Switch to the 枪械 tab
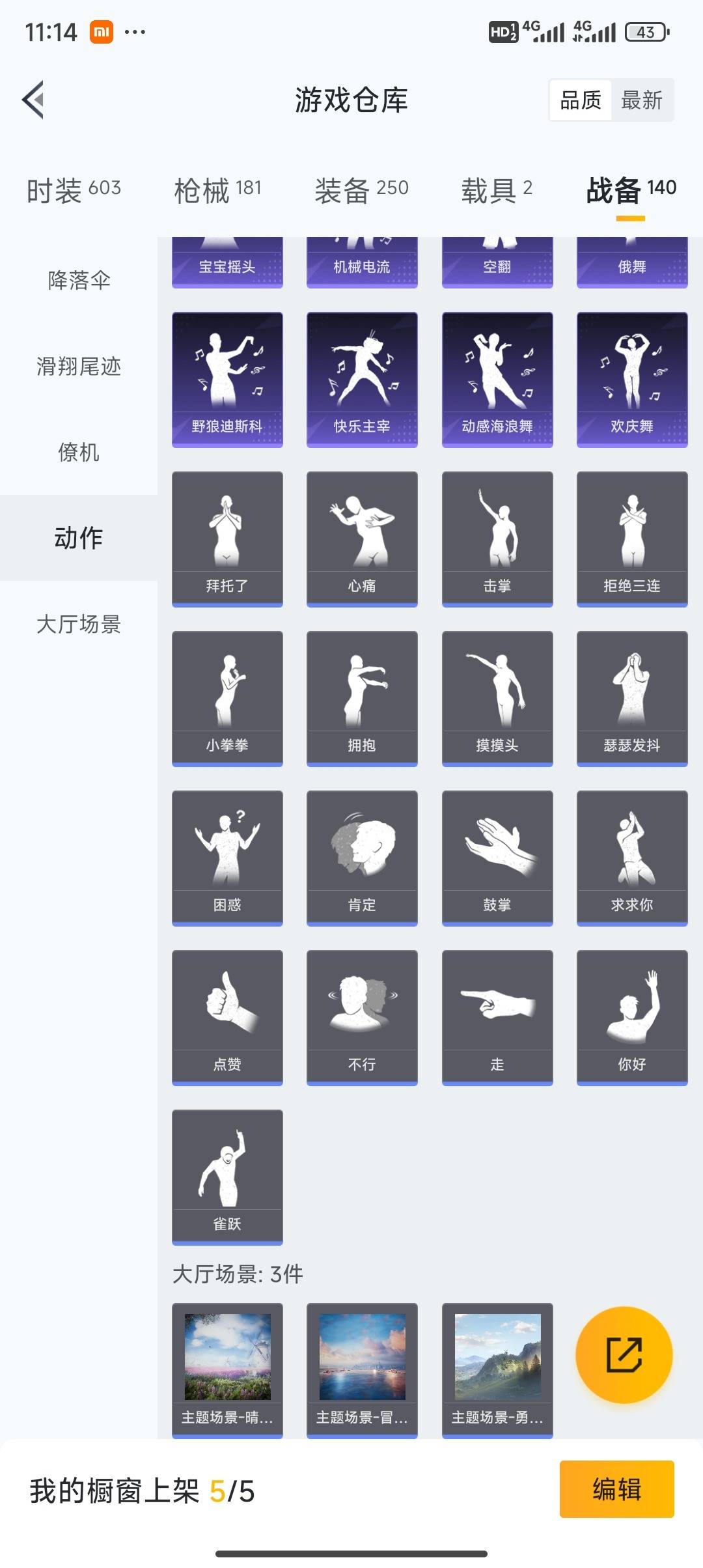Viewport: 703px width, 1568px height. coord(217,189)
